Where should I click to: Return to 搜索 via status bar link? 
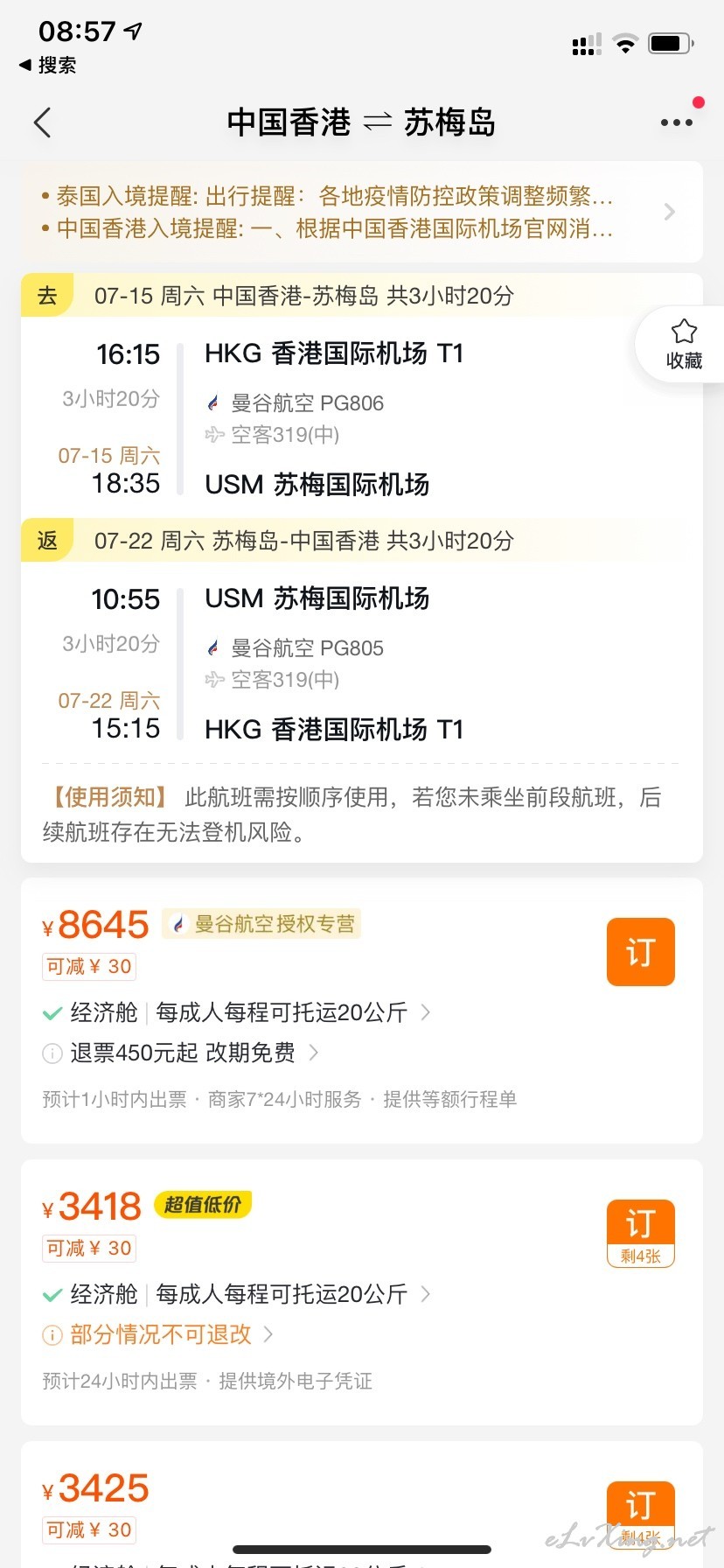point(47,65)
